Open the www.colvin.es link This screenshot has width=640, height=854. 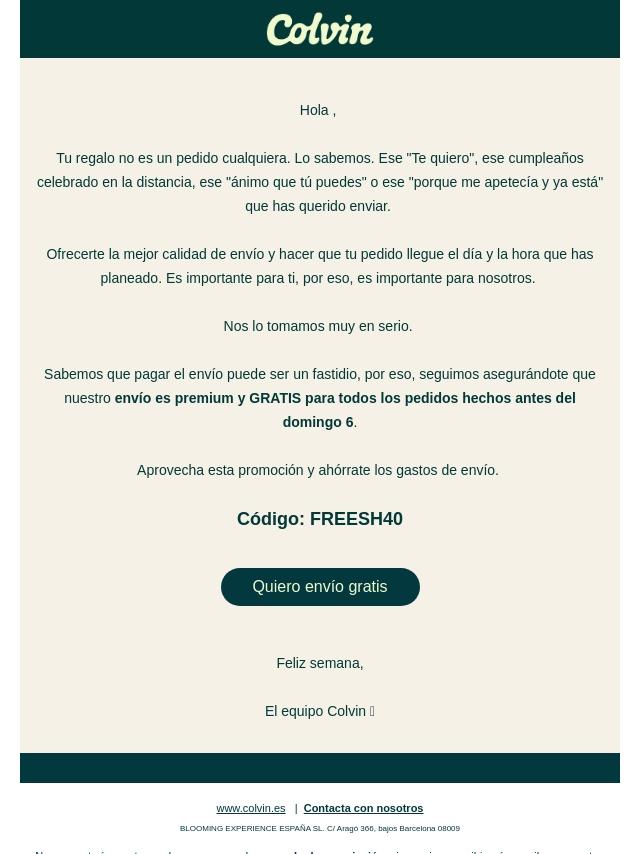[x=250, y=808]
